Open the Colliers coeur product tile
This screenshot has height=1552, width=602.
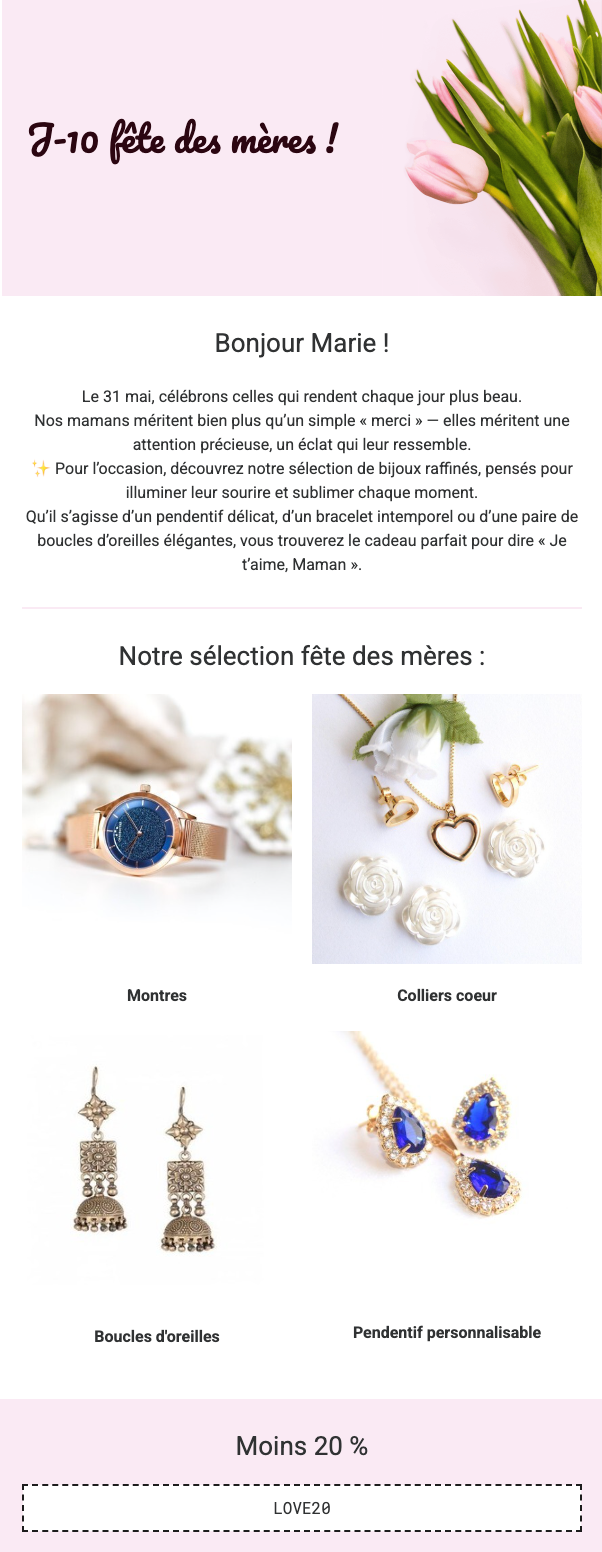click(446, 828)
